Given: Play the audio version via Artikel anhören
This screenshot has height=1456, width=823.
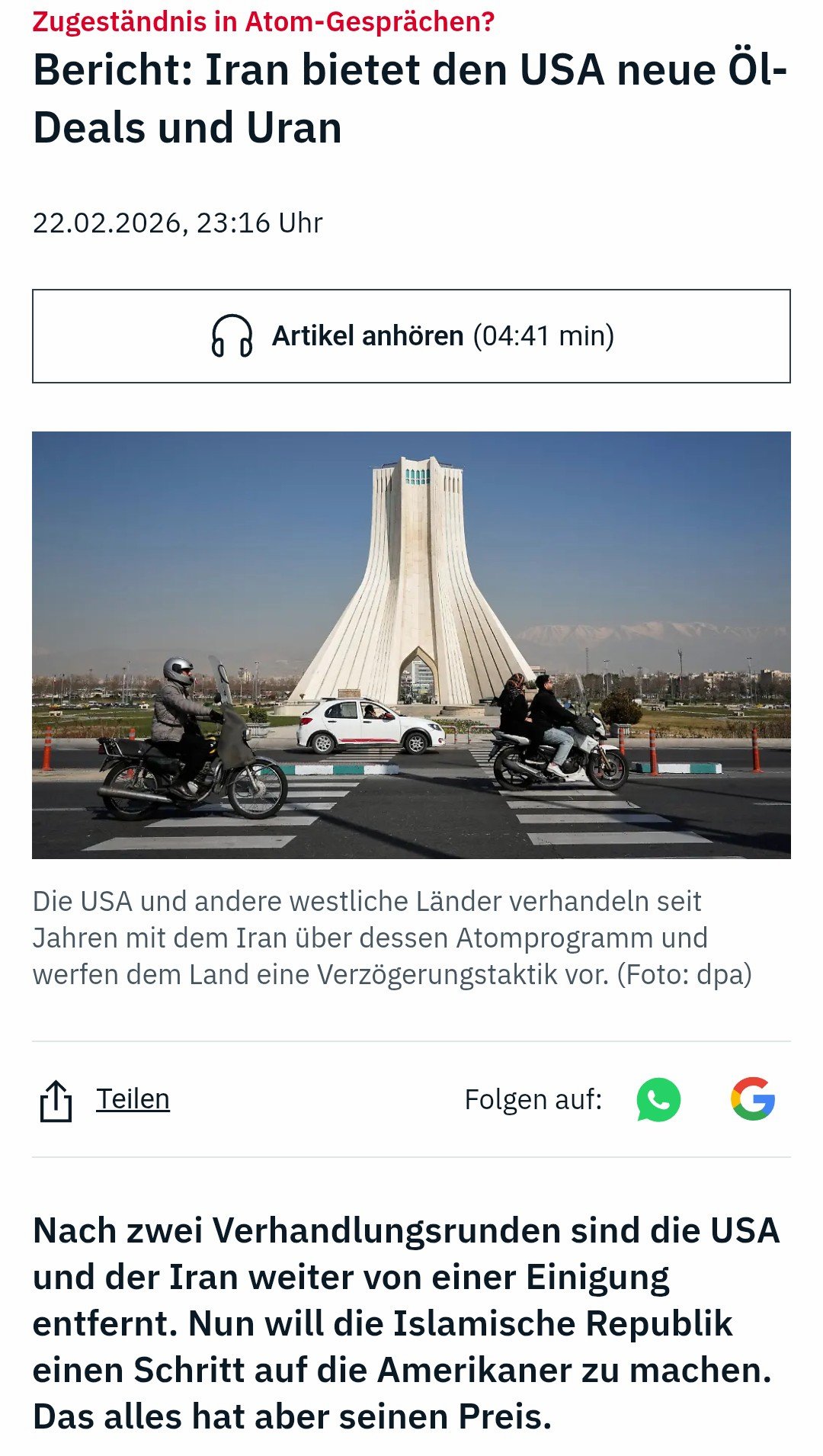Looking at the screenshot, I should tap(411, 336).
